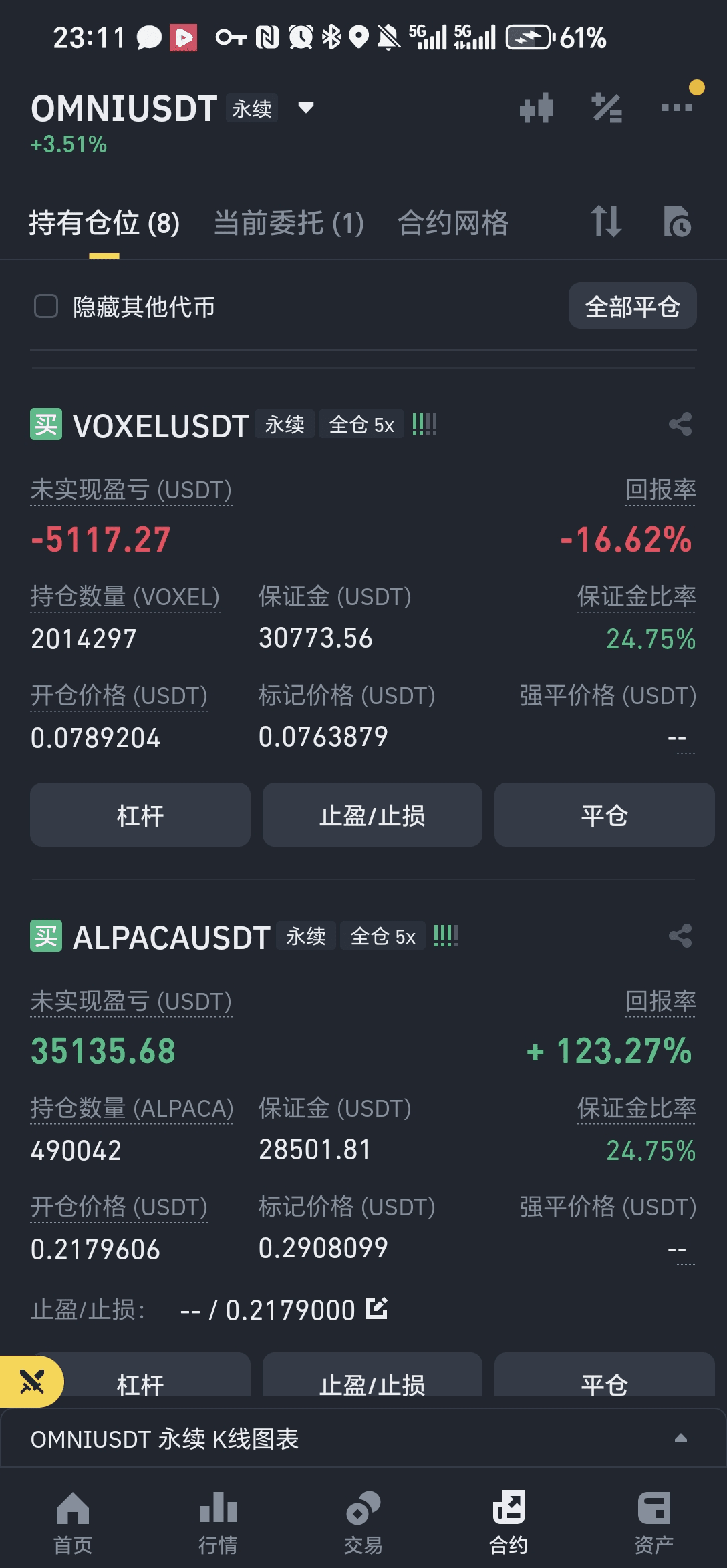Check the 隐藏其他代币 checkbox
727x1568 pixels.
[46, 307]
